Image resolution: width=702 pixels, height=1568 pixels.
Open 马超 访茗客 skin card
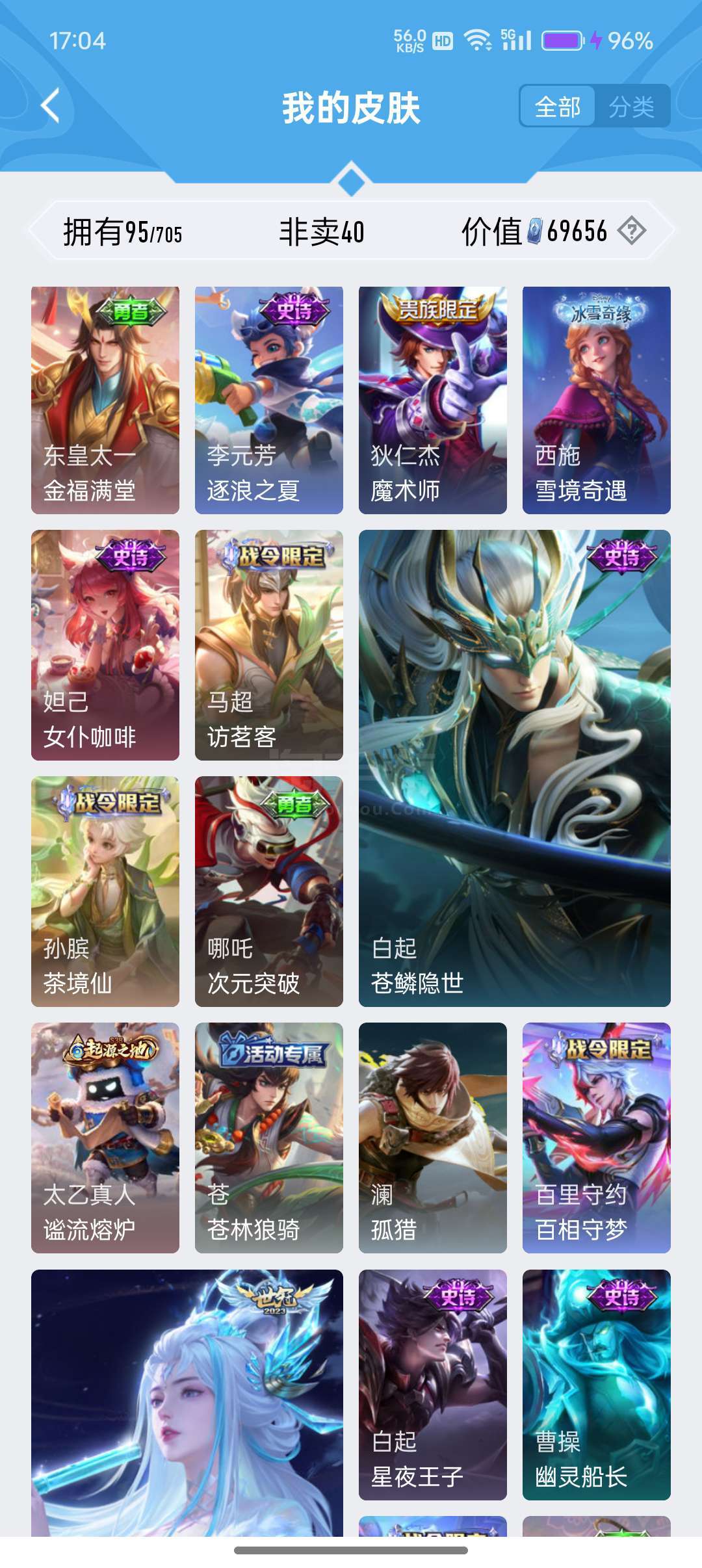pos(269,645)
